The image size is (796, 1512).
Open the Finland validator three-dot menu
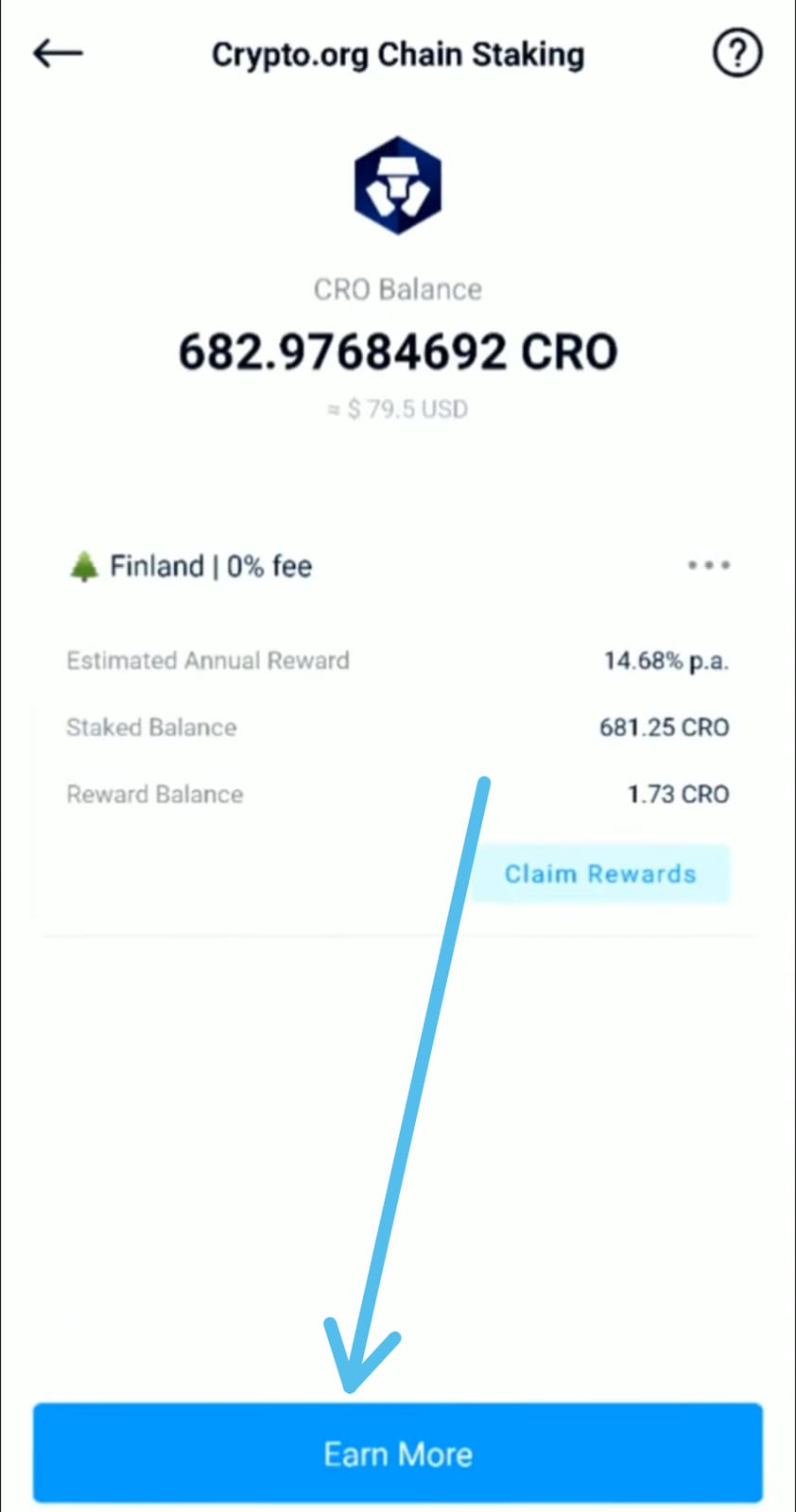(708, 565)
